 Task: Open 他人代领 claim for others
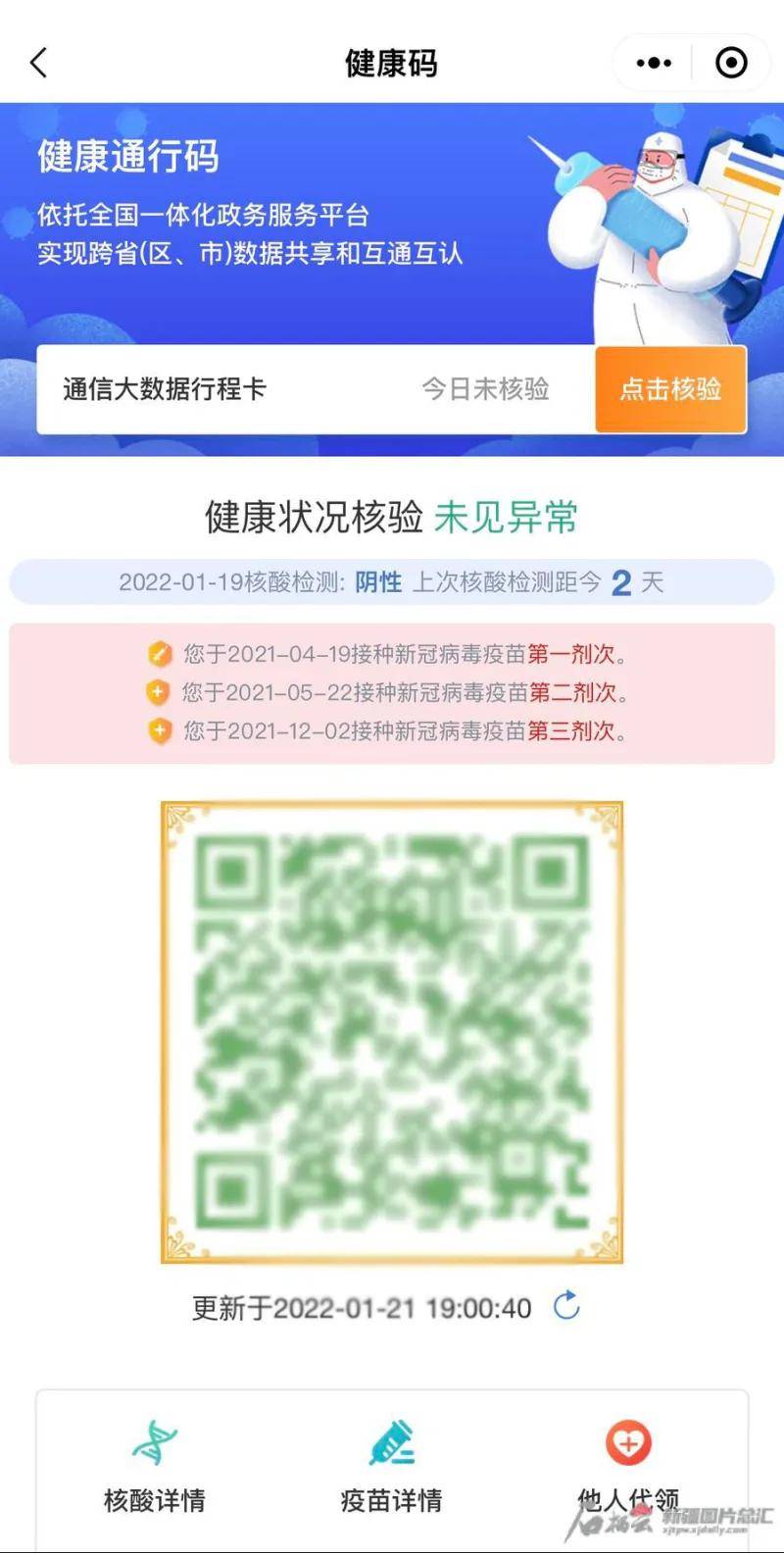(627, 1466)
